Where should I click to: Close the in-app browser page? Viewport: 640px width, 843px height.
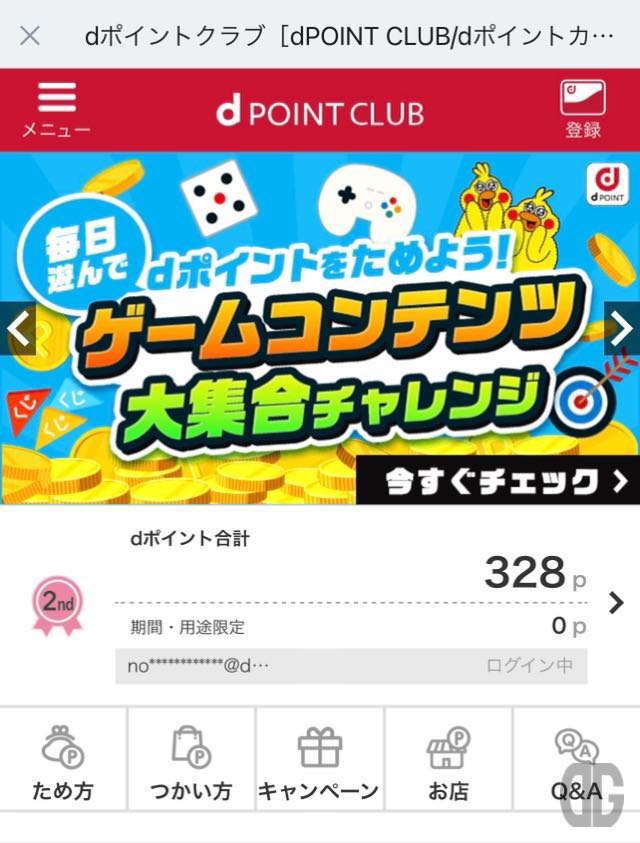tap(30, 36)
